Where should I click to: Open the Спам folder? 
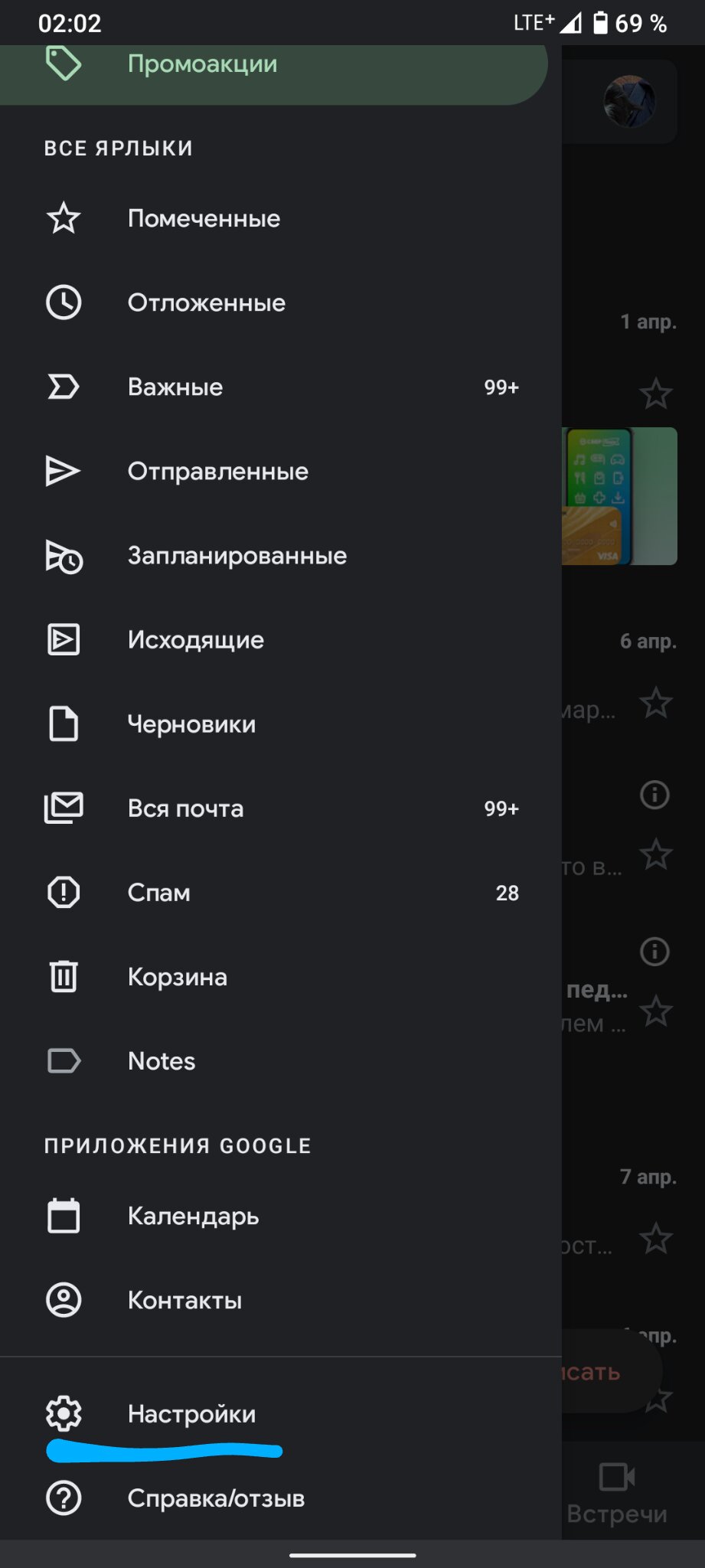tap(281, 892)
